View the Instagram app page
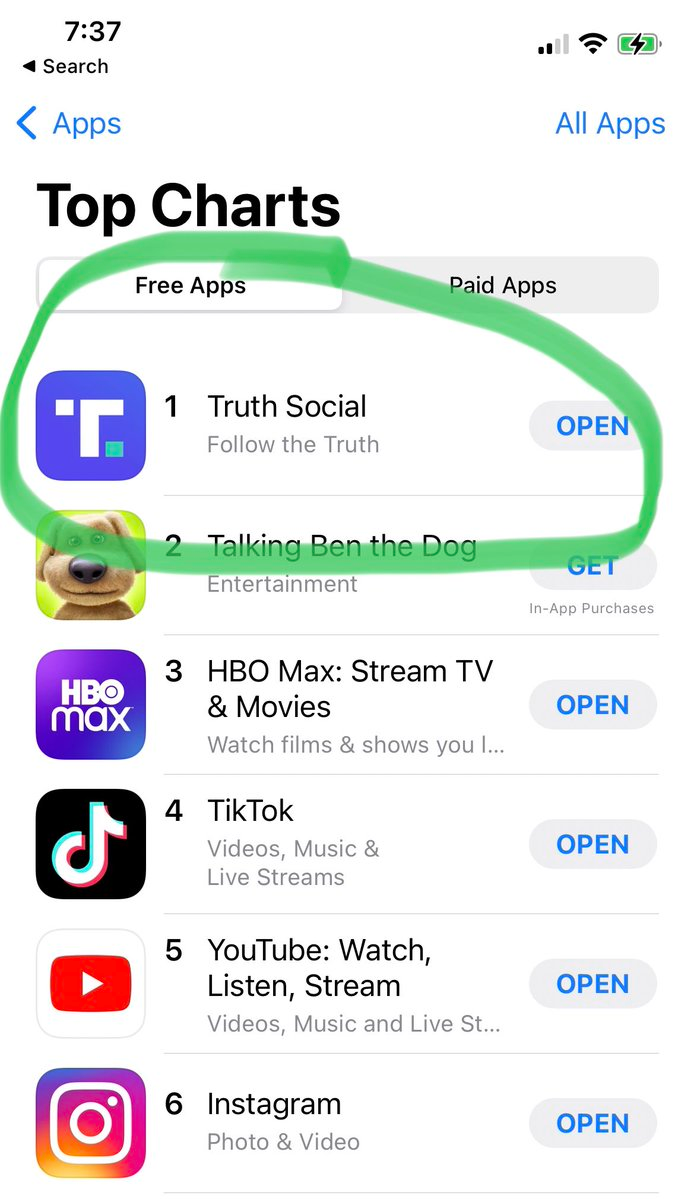 [x=273, y=1105]
